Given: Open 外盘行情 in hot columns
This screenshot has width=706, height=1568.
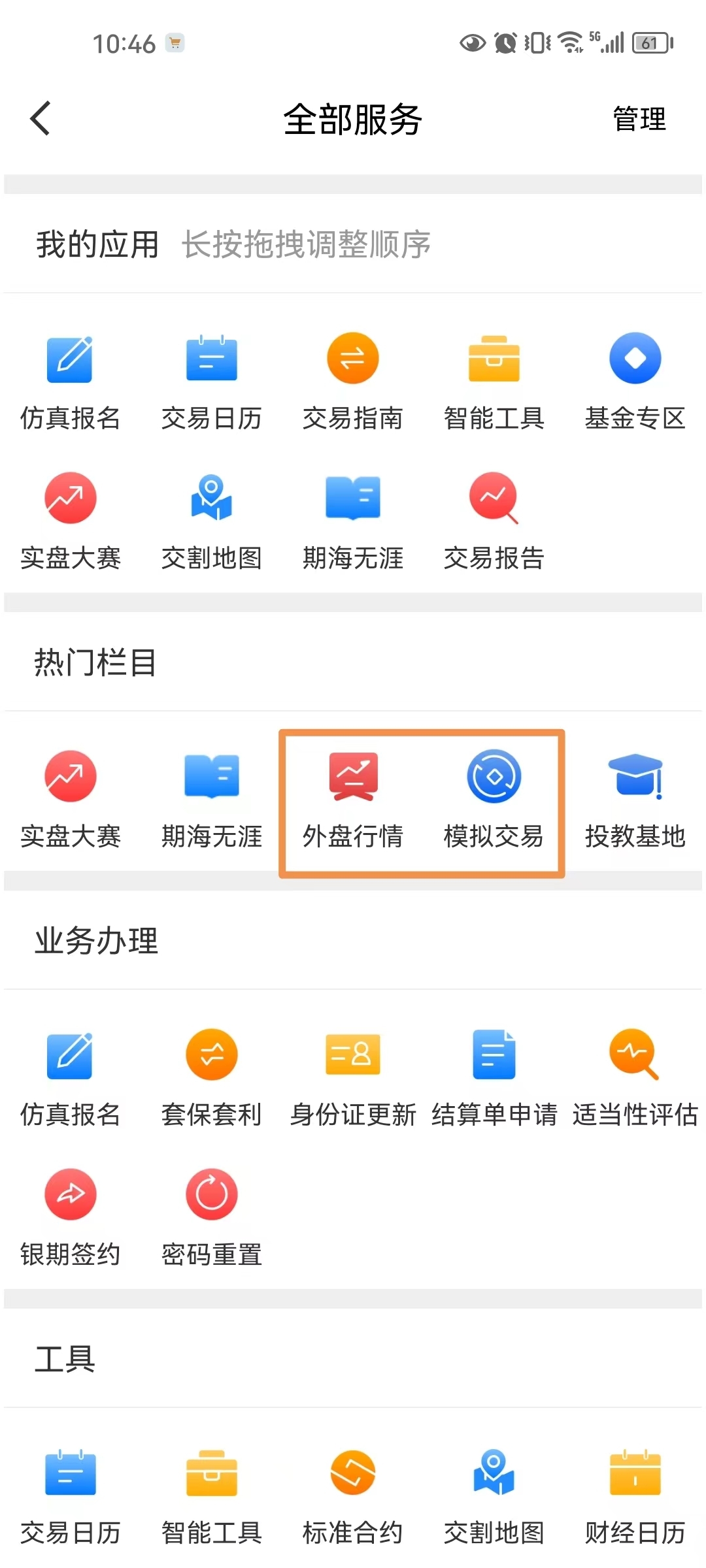Looking at the screenshot, I should (353, 800).
